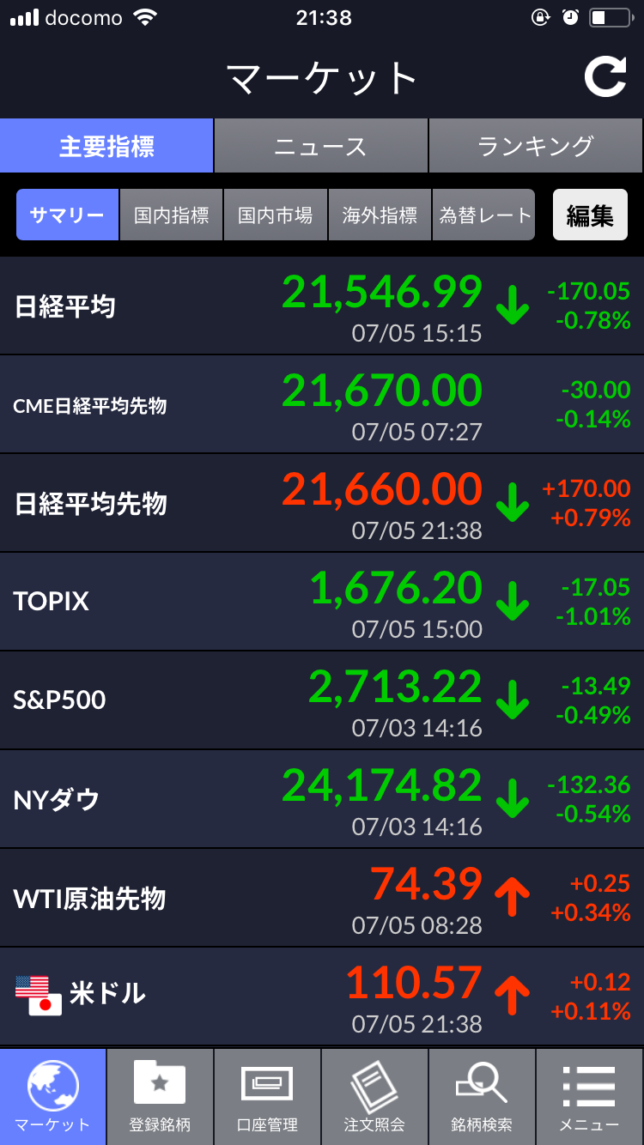Open the WTI原油先物 row

pyautogui.click(x=322, y=897)
